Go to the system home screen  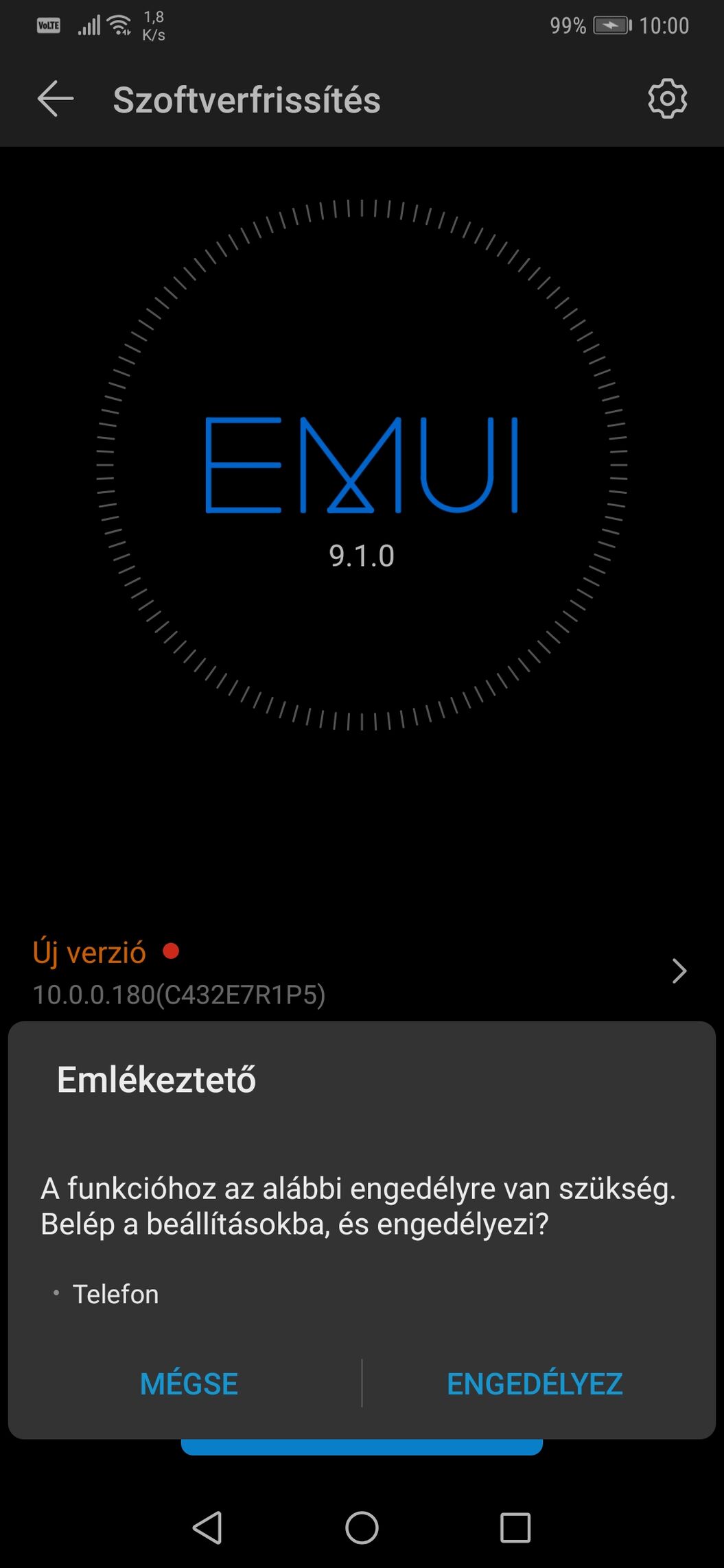pos(362,1528)
